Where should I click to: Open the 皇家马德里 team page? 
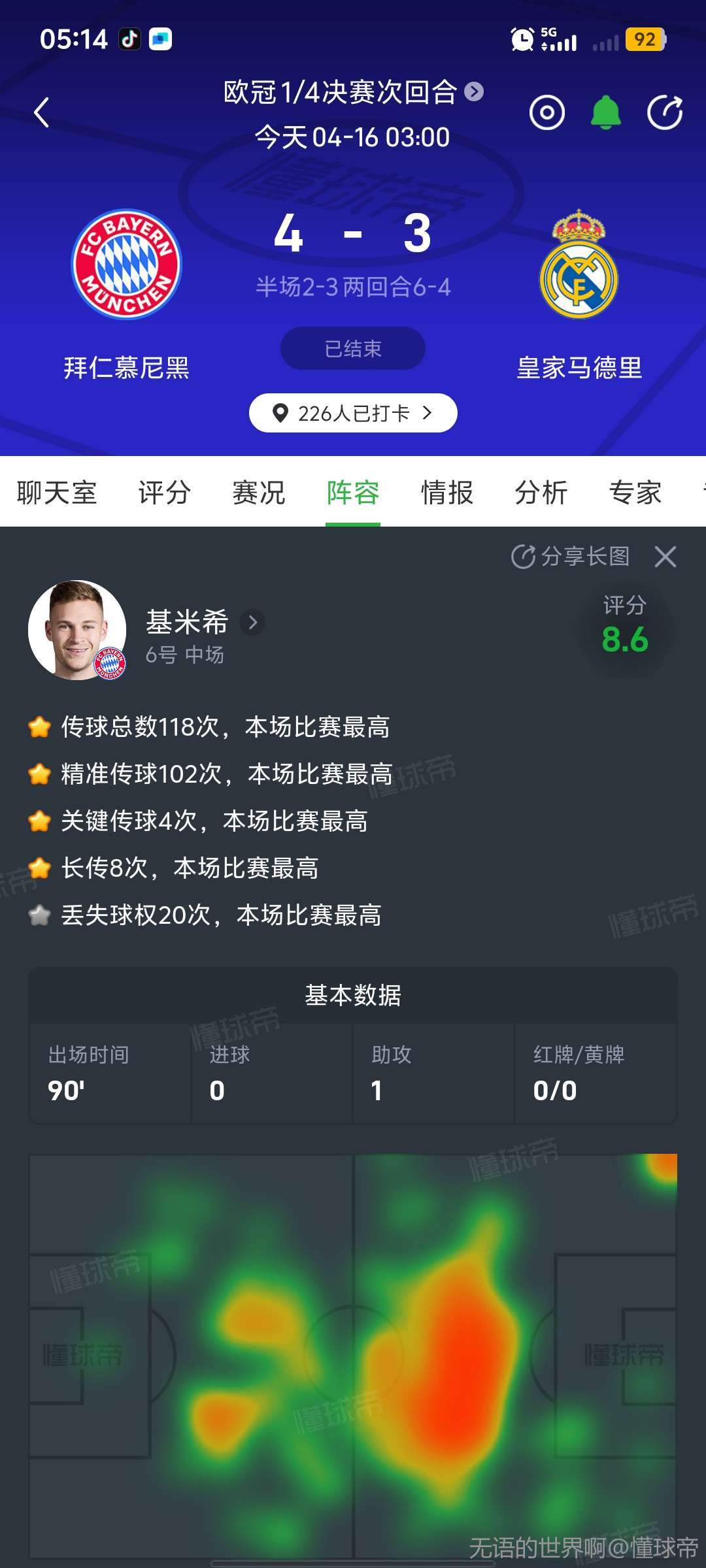579,265
